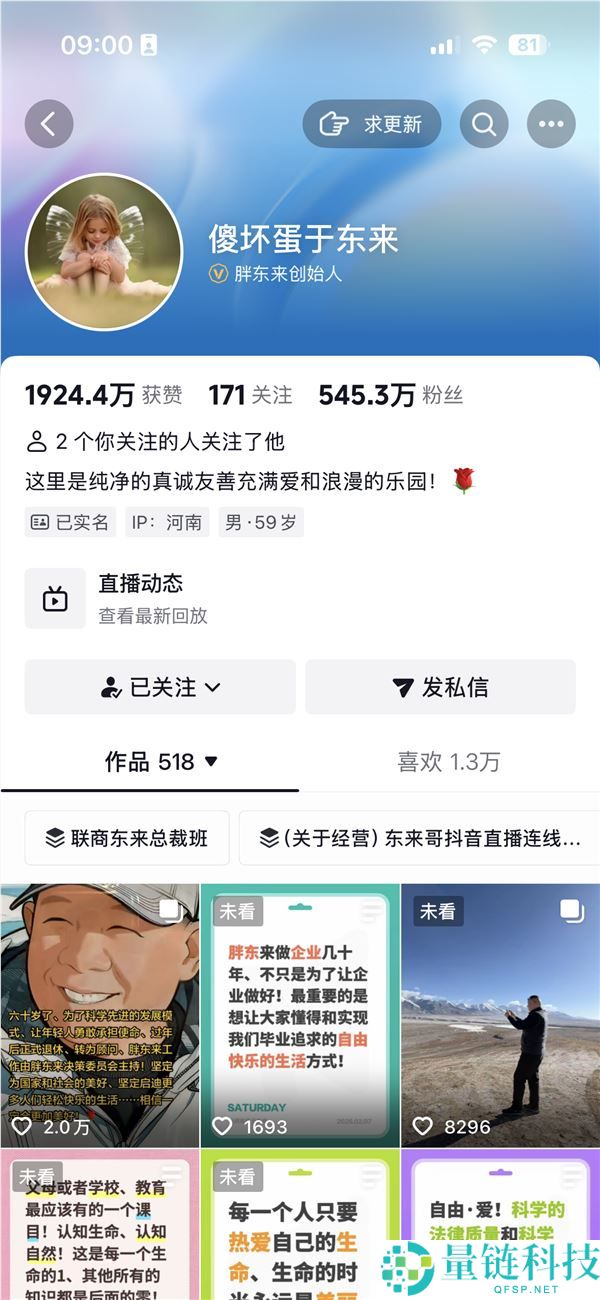Open the post starting with 每一个人只要热爱
Screen dimensions: 600x1300
pyautogui.click(x=300, y=1225)
